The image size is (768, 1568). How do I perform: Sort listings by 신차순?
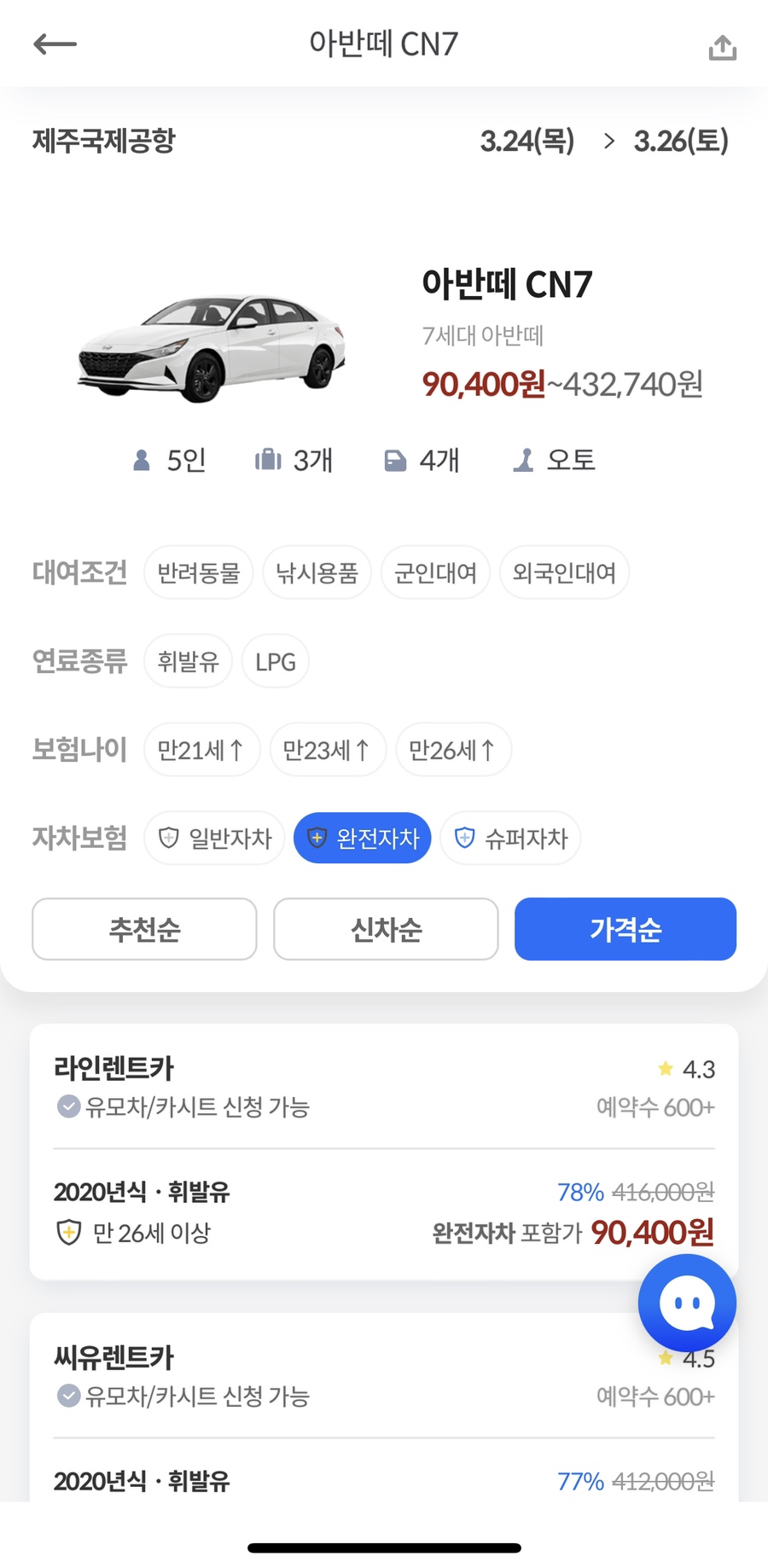(x=386, y=929)
